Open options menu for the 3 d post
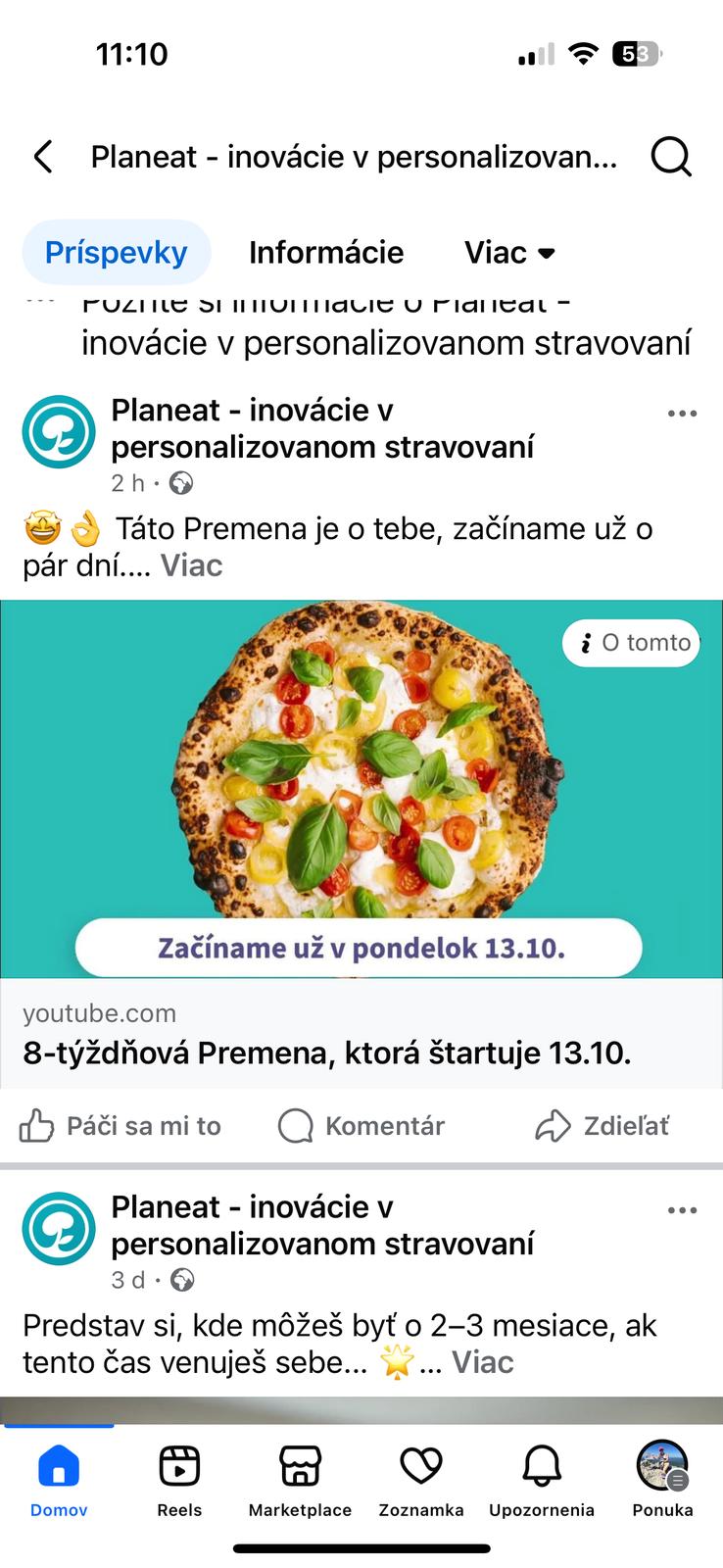This screenshot has width=723, height=1568. click(682, 1210)
